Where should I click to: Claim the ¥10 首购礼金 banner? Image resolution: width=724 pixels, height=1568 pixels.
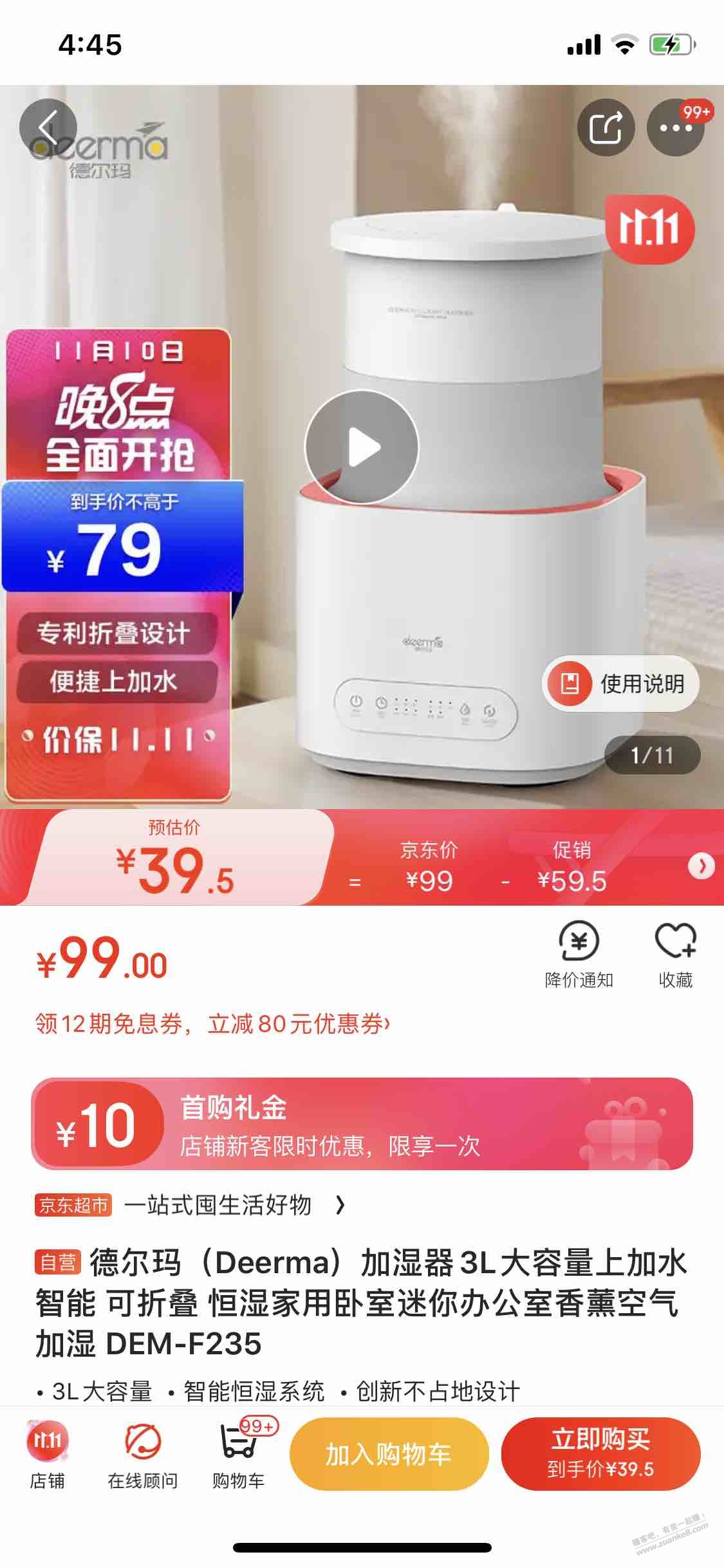(x=362, y=1125)
